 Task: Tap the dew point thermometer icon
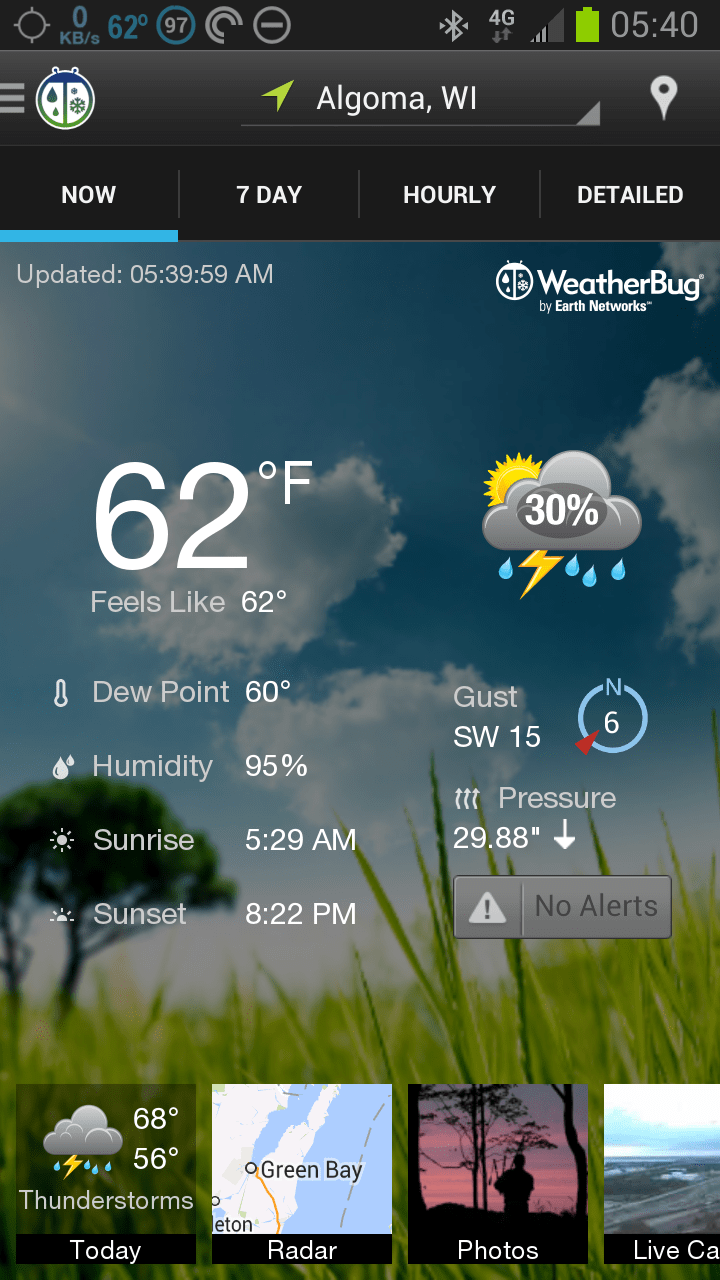coord(60,691)
